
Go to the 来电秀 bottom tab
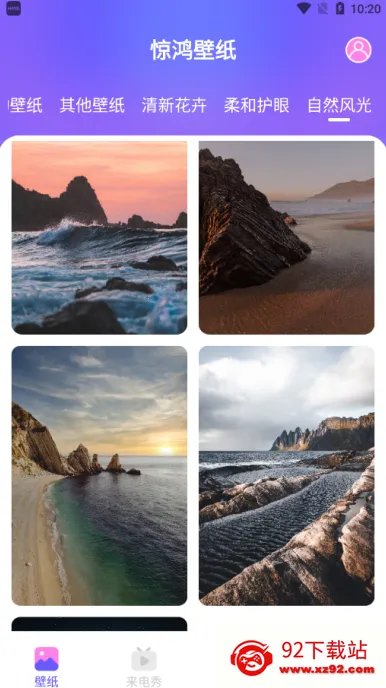pos(144,666)
